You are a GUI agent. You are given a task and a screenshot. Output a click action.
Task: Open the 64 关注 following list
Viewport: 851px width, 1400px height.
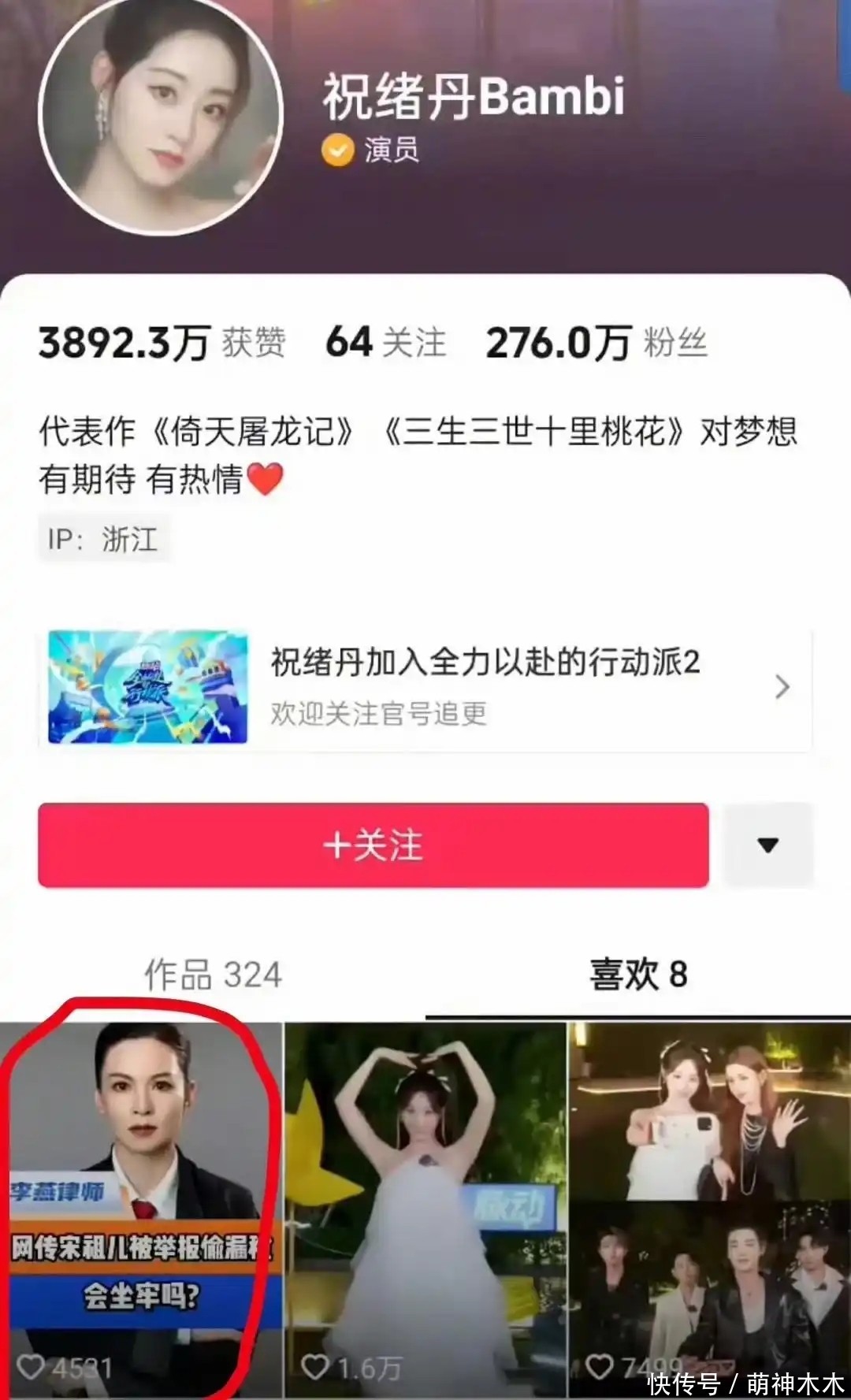(386, 343)
